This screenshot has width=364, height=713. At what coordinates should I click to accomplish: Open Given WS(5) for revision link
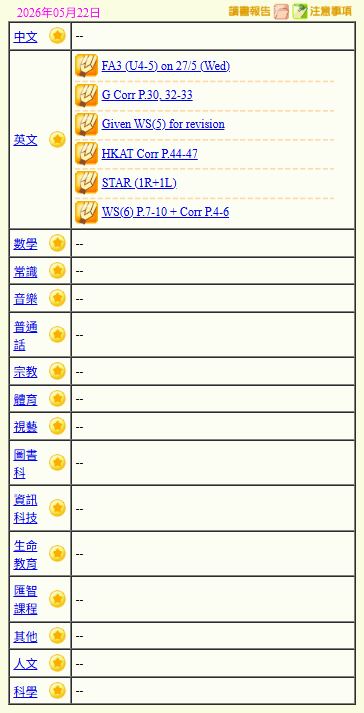click(163, 124)
